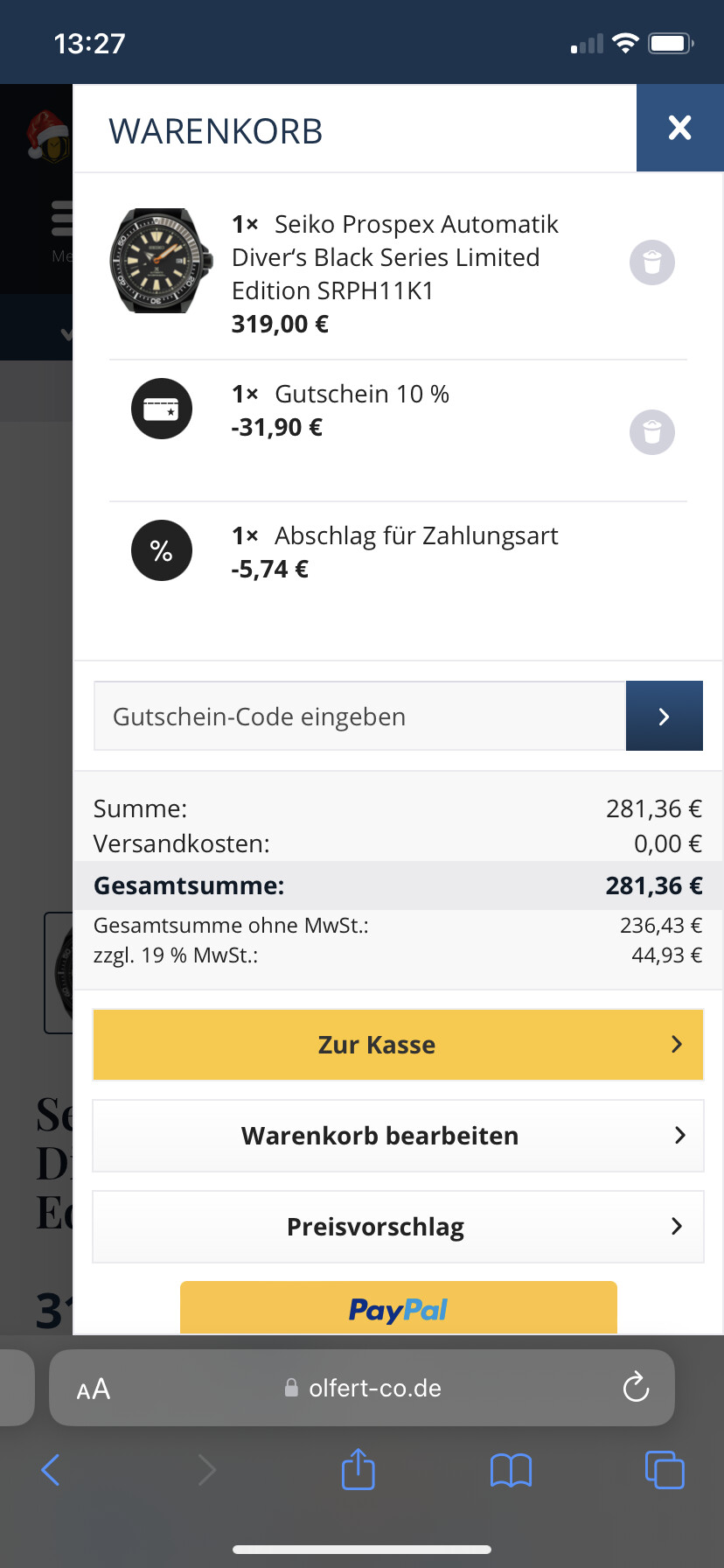Reload the olfert-co.de page
The width and height of the screenshot is (724, 1568).
point(636,1387)
